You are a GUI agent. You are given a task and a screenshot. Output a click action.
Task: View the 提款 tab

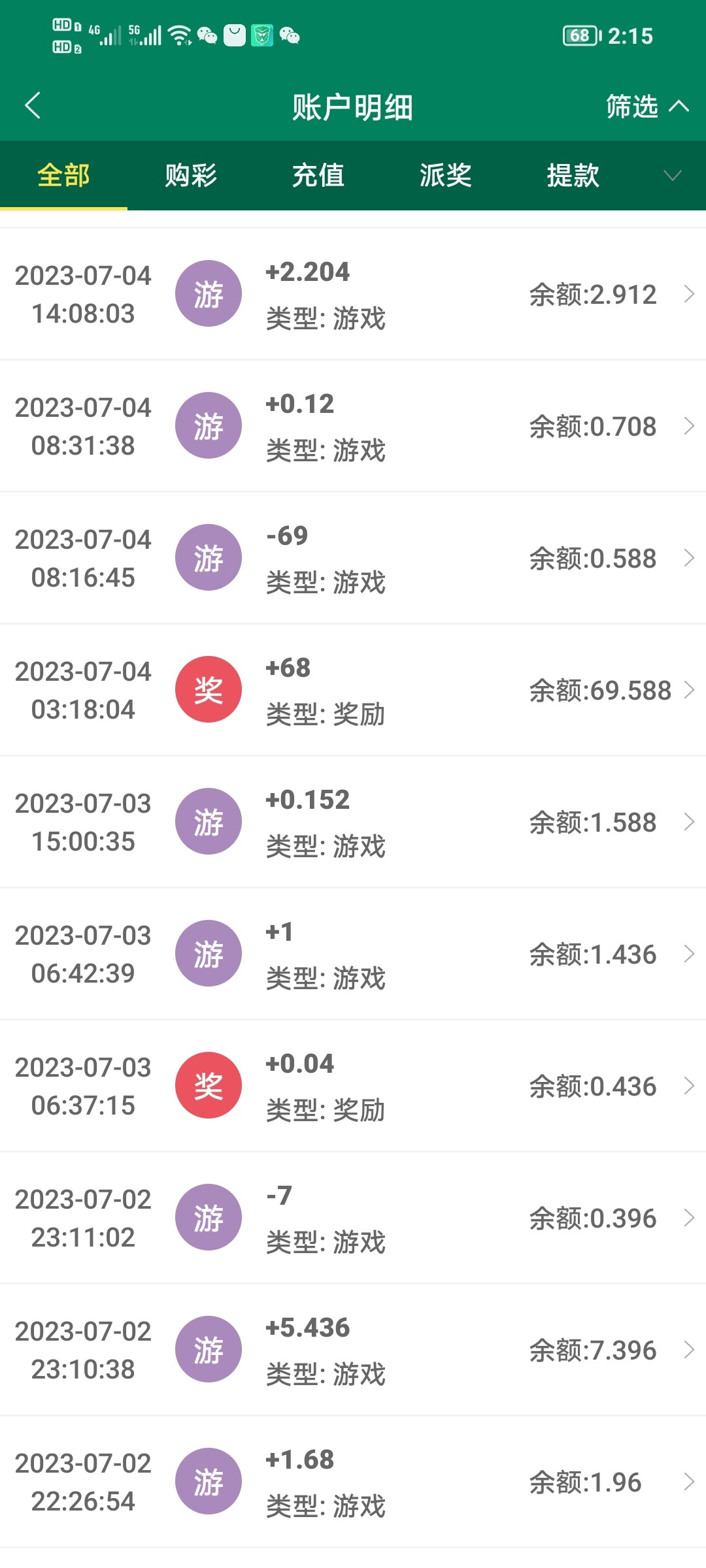[x=573, y=175]
